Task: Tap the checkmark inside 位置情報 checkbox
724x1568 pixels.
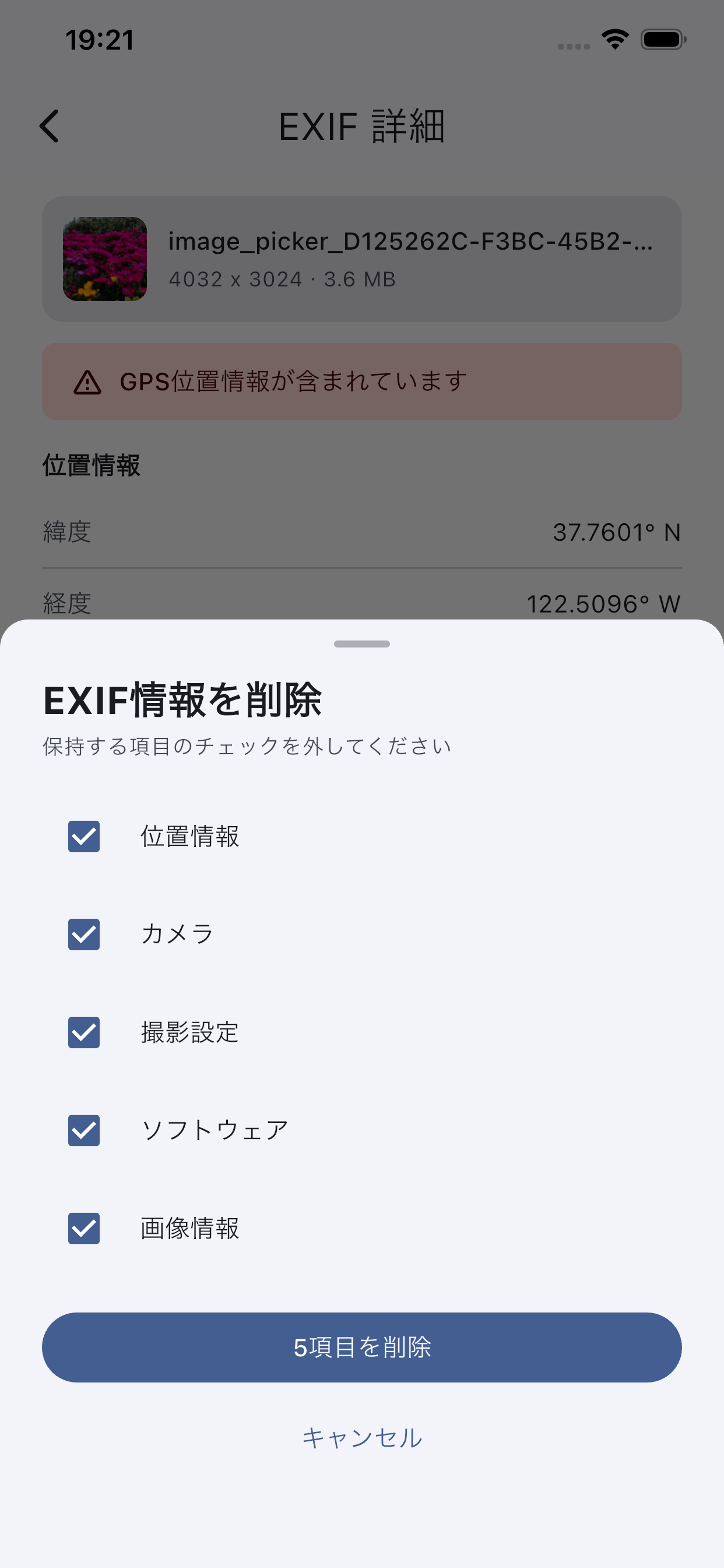Action: tap(84, 837)
